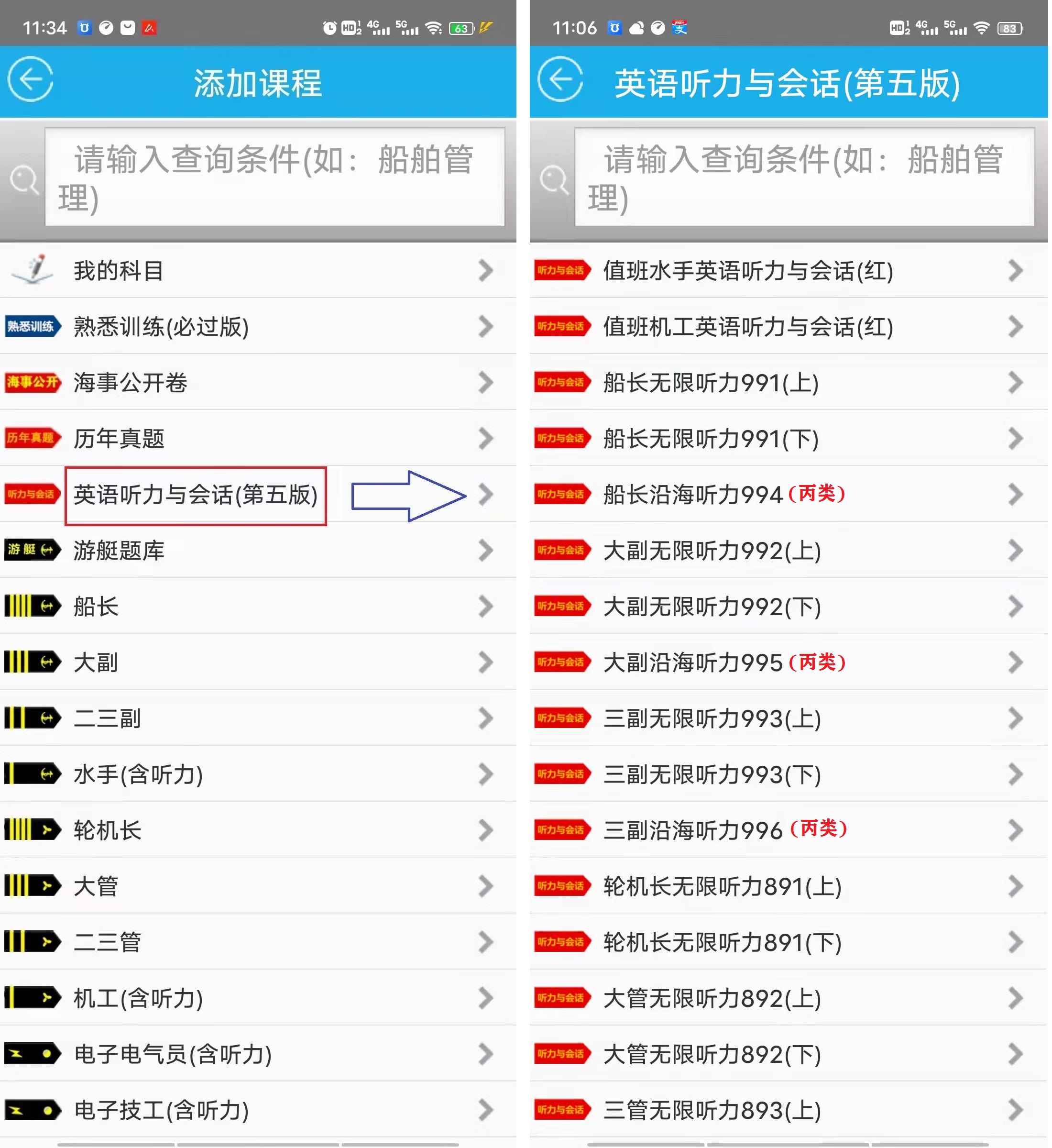The image size is (1052, 1148).
Task: Go back from the 英语听力与会话(第五版) screen
Action: pyautogui.click(x=561, y=80)
